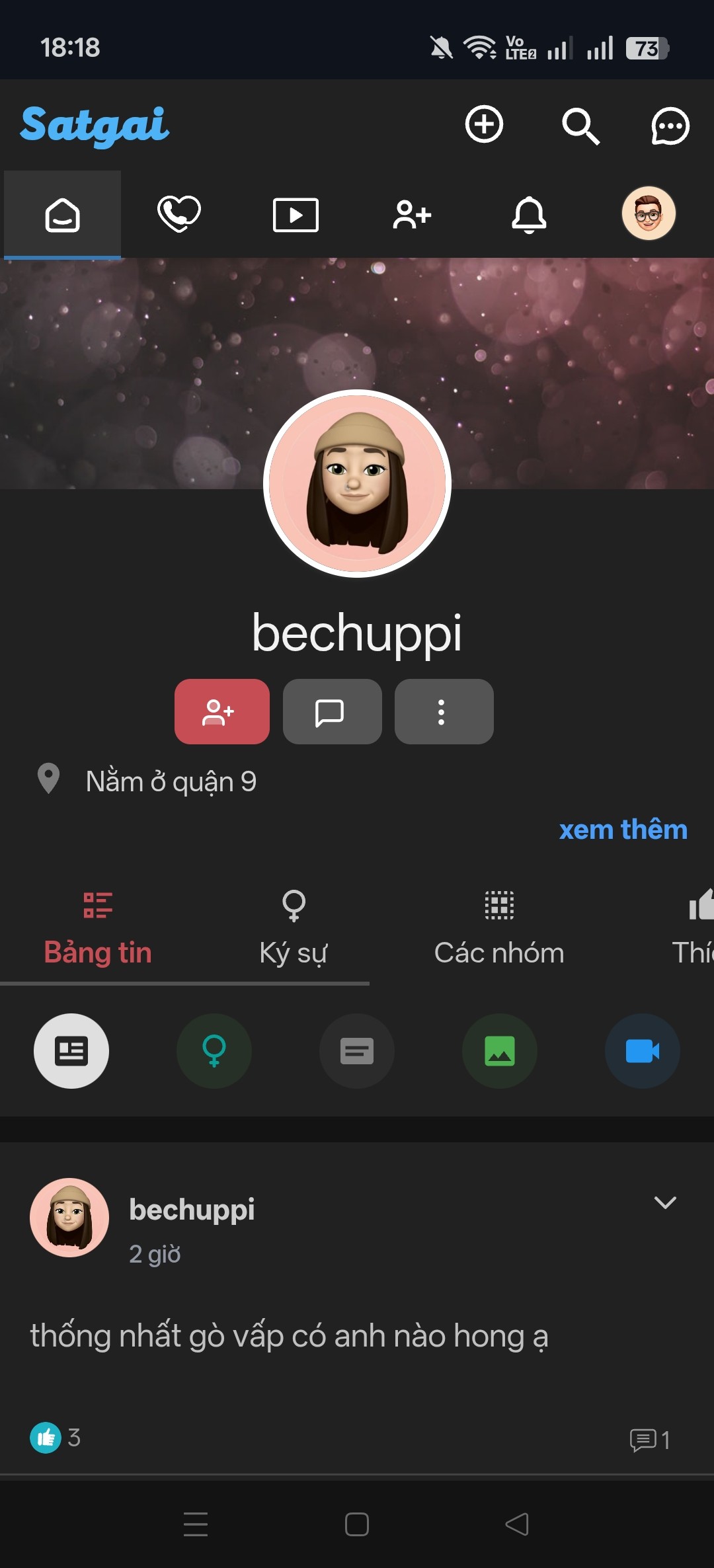Send a message to bechuppi
The height and width of the screenshot is (1568, 714).
(x=332, y=712)
